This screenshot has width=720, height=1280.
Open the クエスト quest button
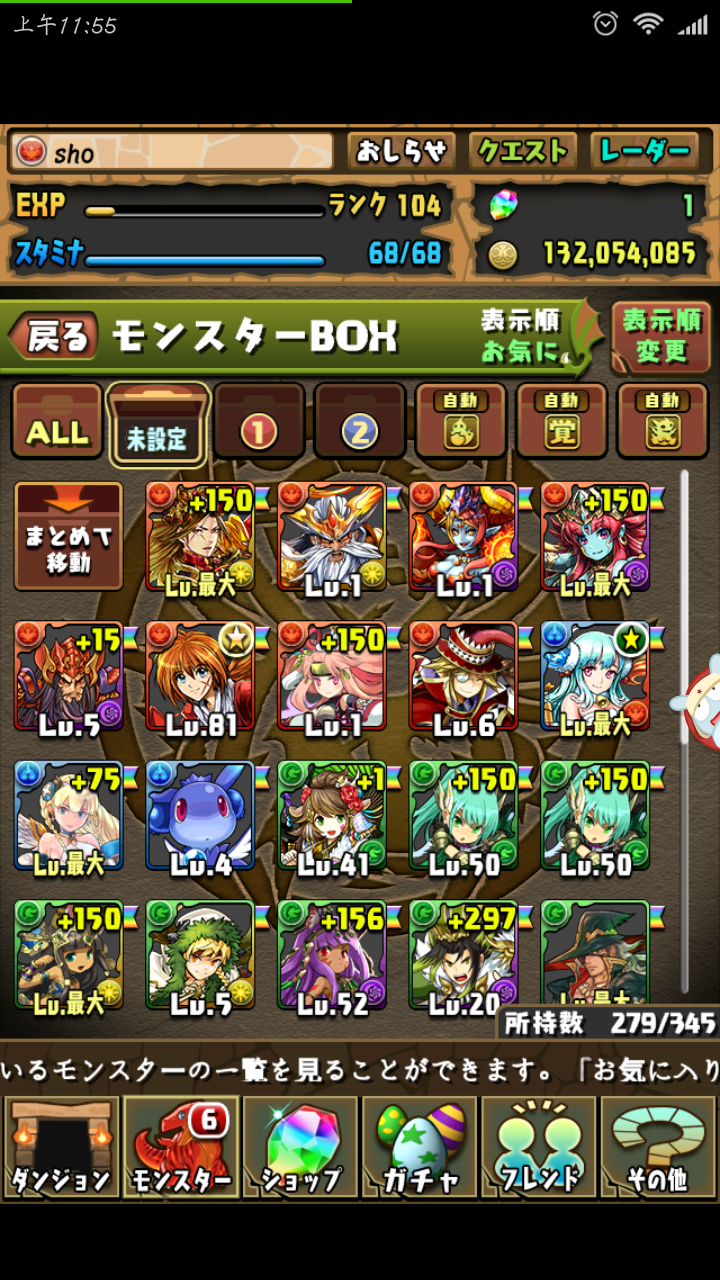click(x=523, y=151)
